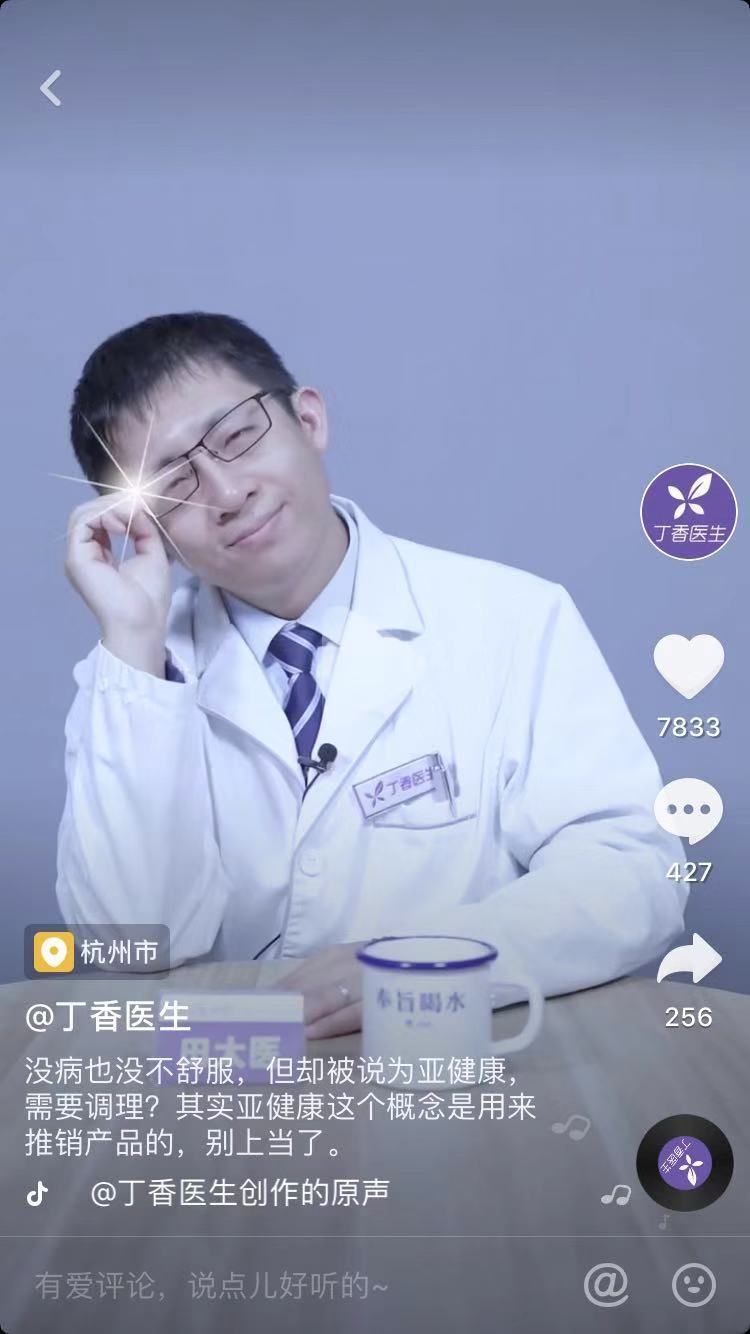Open the 丁香医生 profile avatar
The height and width of the screenshot is (1334, 750).
click(x=688, y=511)
